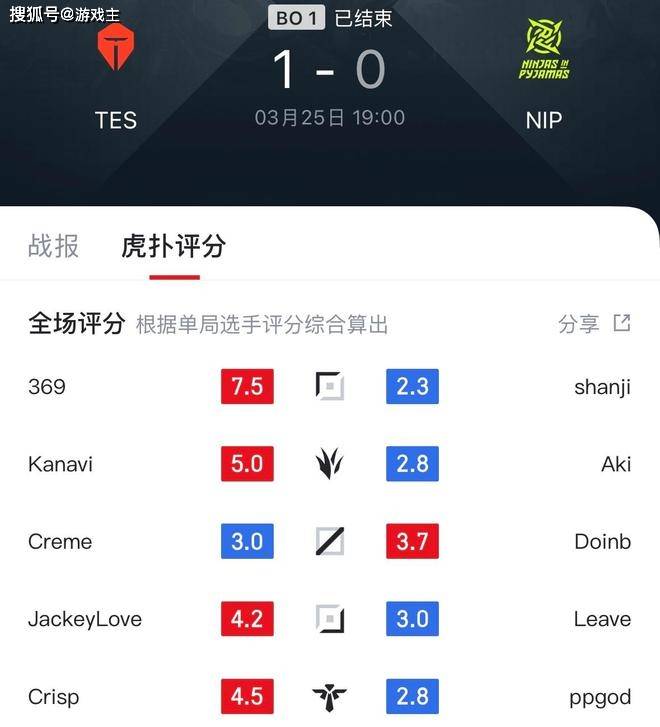View JackeyLove's rating details
The width and height of the screenshot is (660, 727).
85,619
